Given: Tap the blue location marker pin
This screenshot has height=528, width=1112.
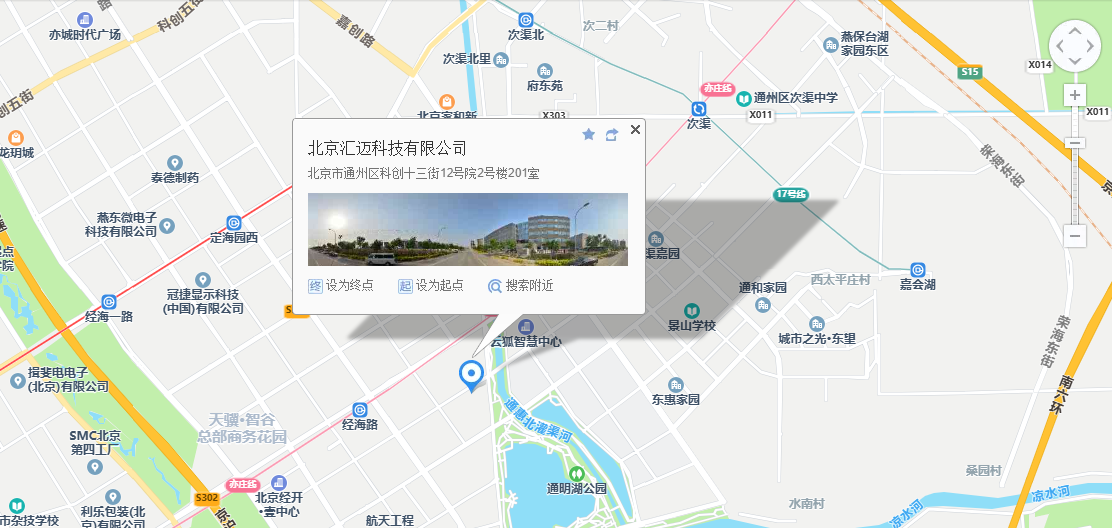Looking at the screenshot, I should (470, 375).
